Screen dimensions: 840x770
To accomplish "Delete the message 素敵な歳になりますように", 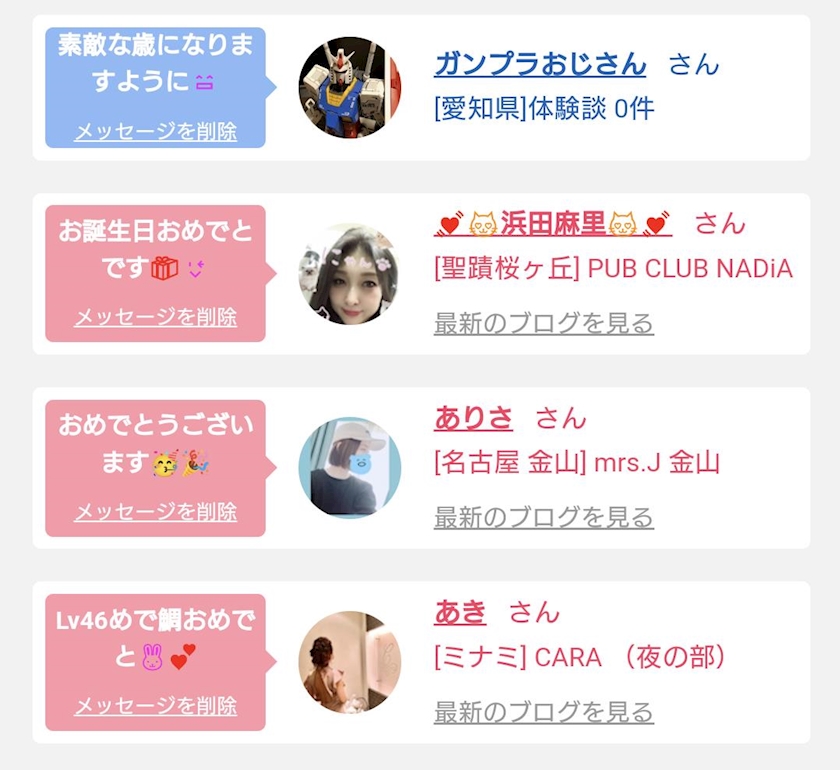I will tap(155, 132).
